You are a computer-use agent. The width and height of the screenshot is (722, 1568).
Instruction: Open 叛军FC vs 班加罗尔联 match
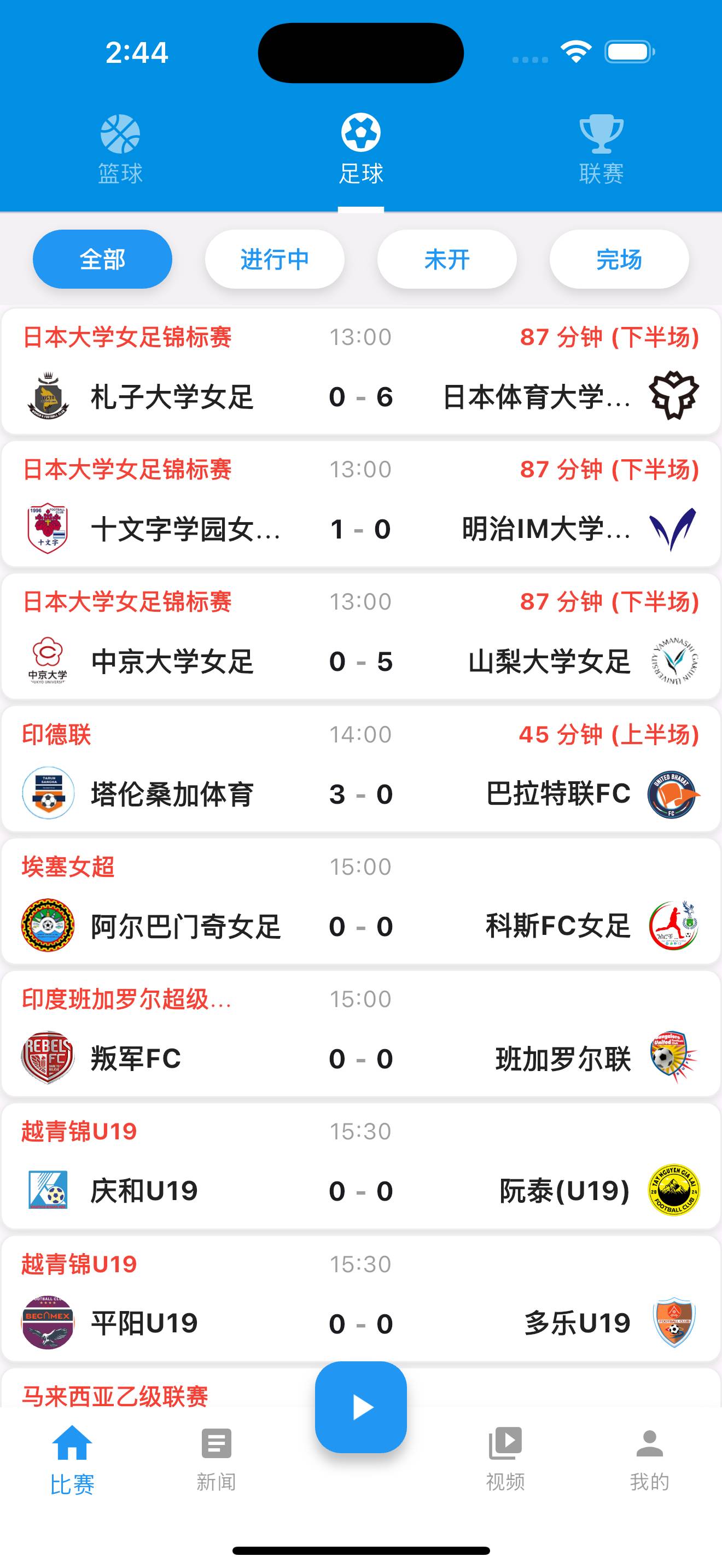click(361, 1033)
